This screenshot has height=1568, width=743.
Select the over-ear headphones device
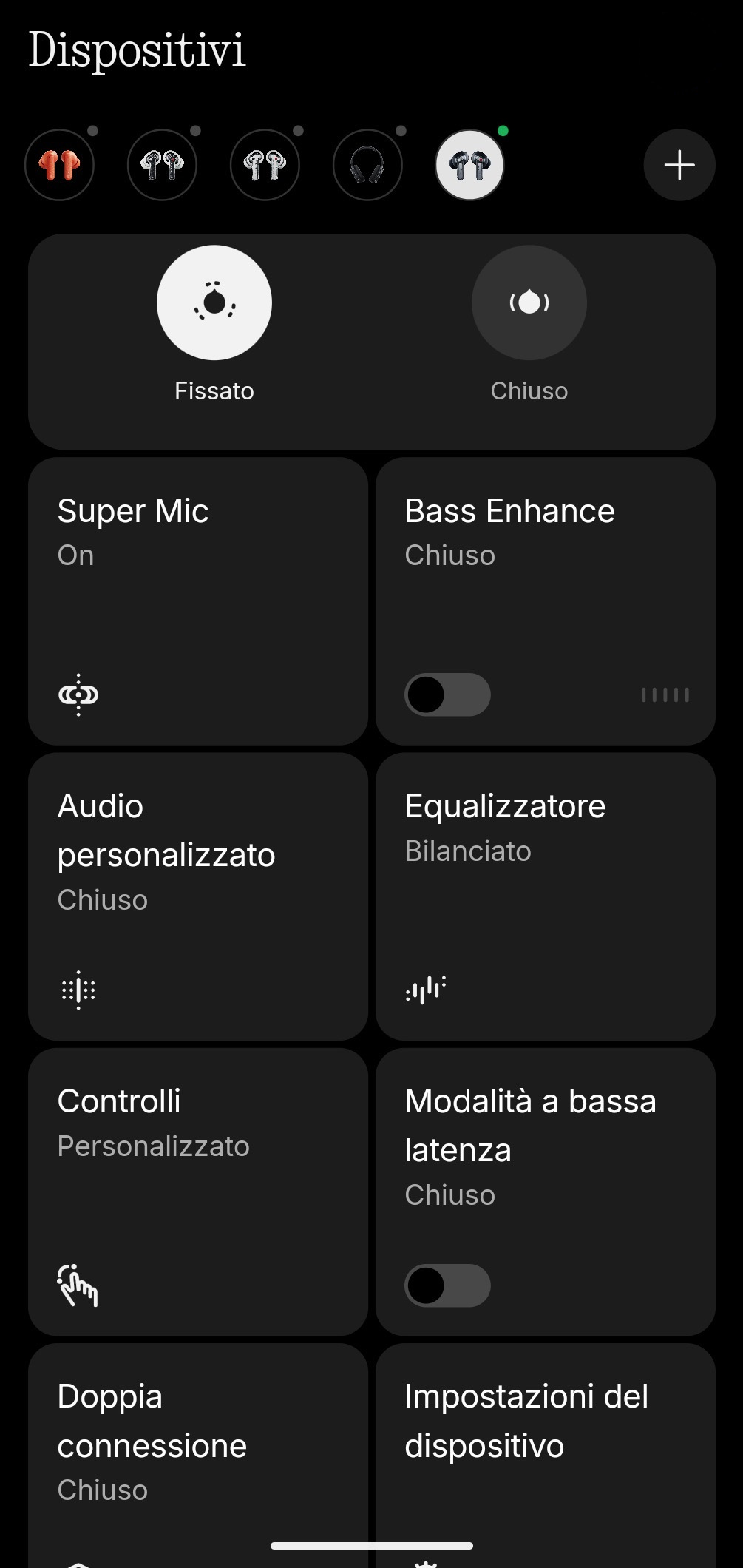tap(367, 165)
